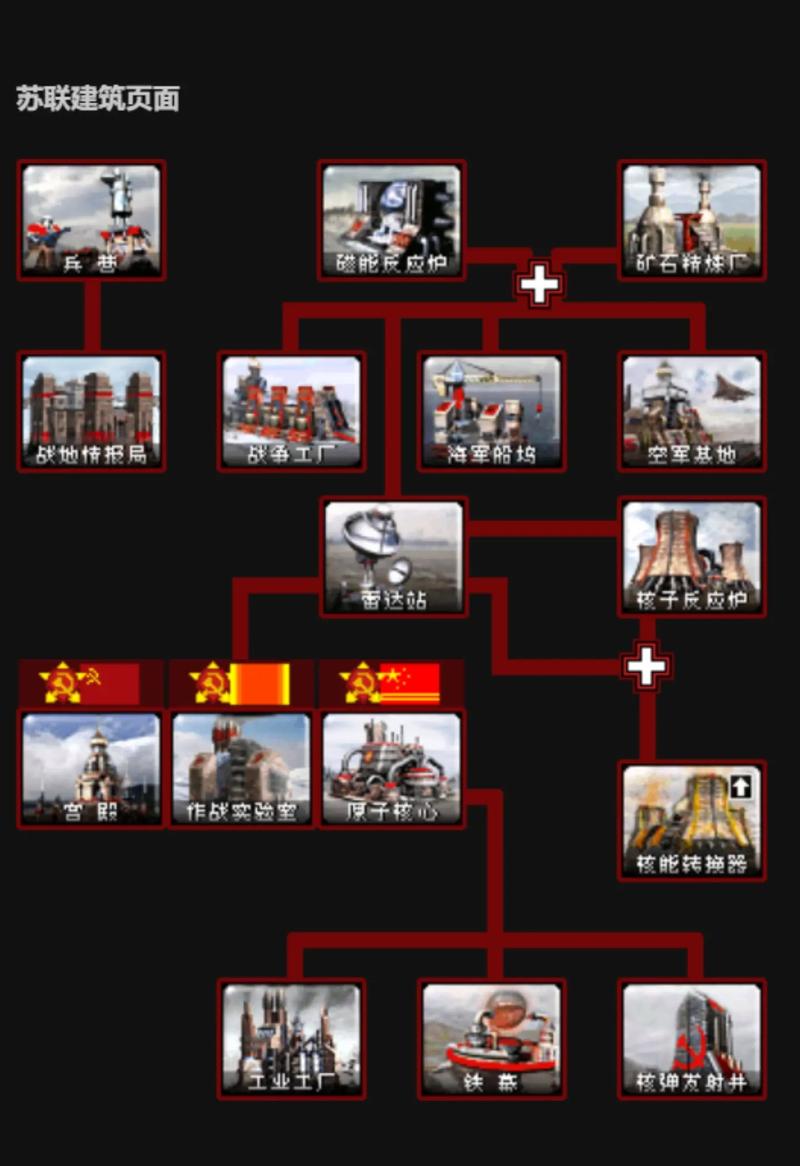The image size is (800, 1166).
Task: View the 原子核心 building
Action: (x=392, y=768)
